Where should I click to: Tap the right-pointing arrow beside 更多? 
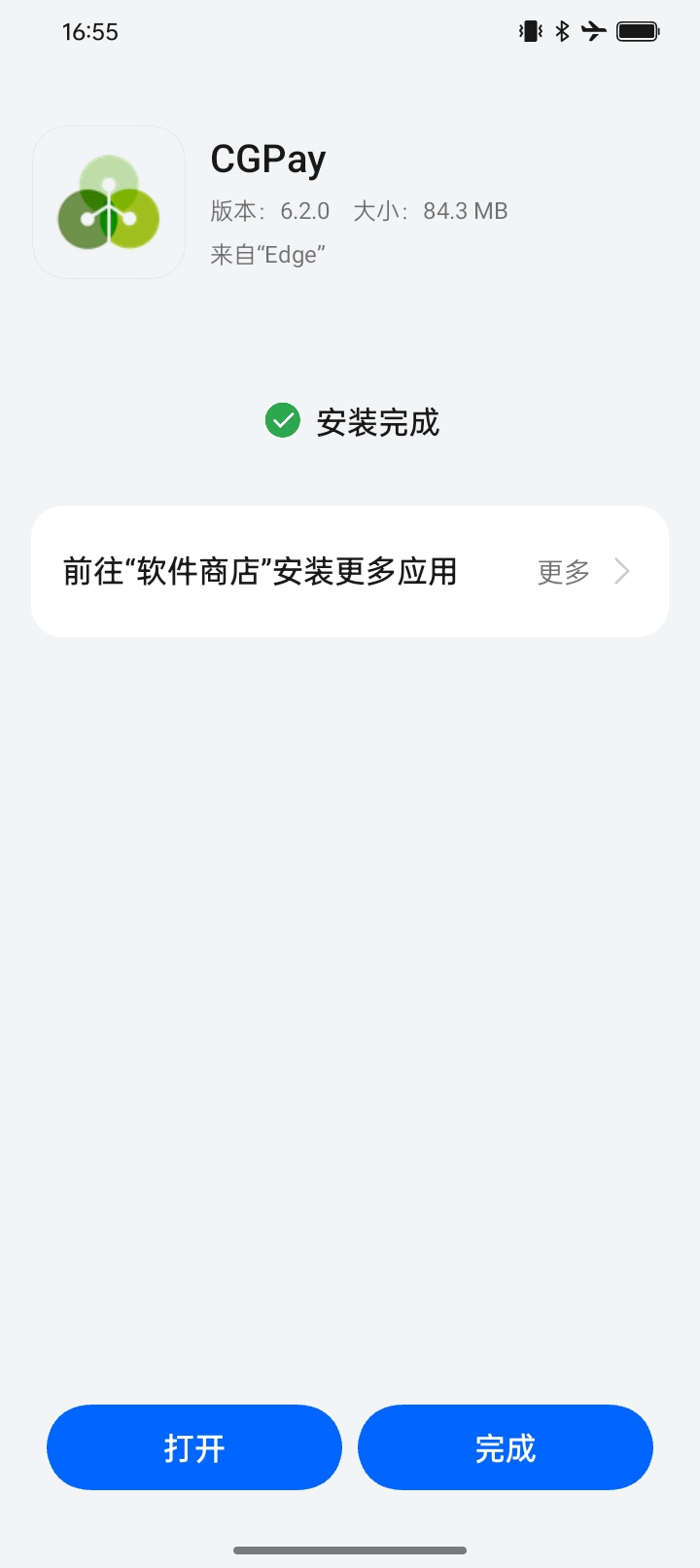click(x=621, y=571)
